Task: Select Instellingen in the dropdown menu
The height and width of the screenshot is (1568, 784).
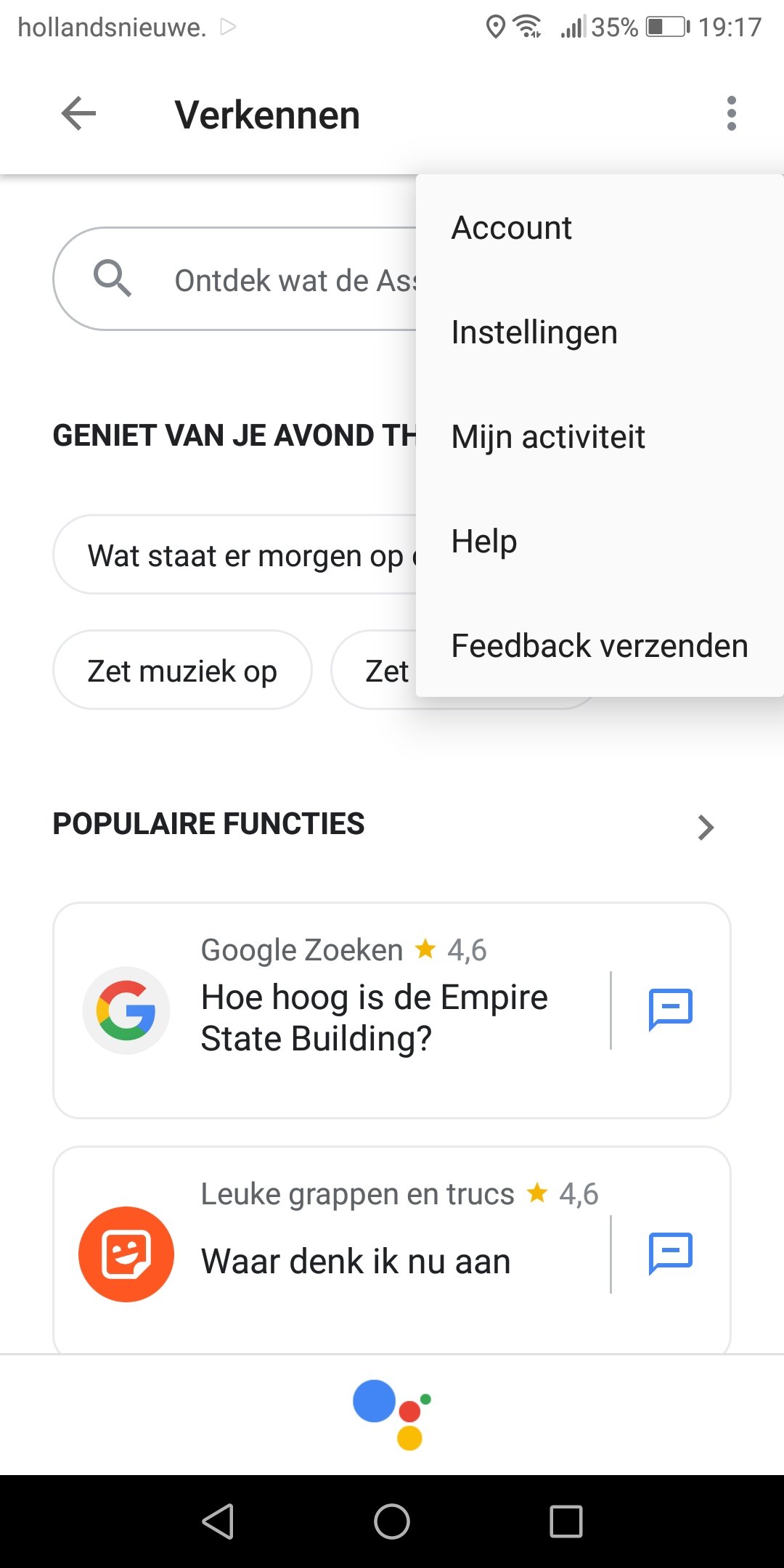Action: 534,332
